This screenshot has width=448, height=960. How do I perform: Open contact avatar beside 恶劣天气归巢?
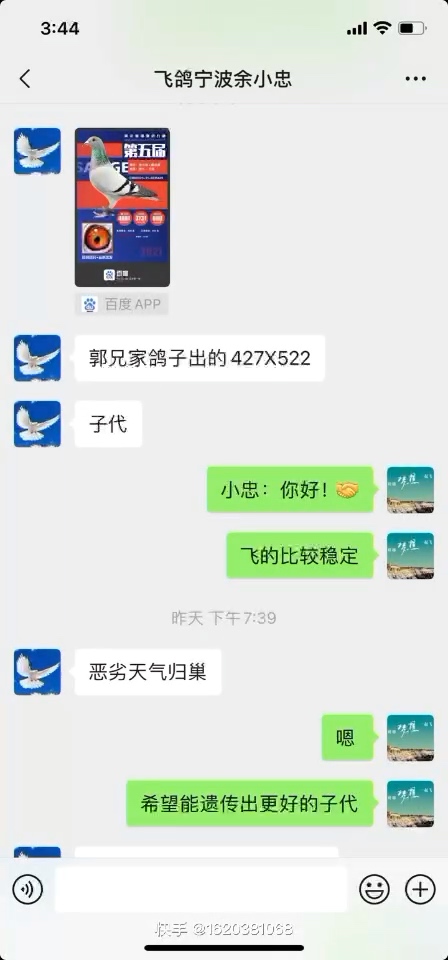click(x=37, y=672)
